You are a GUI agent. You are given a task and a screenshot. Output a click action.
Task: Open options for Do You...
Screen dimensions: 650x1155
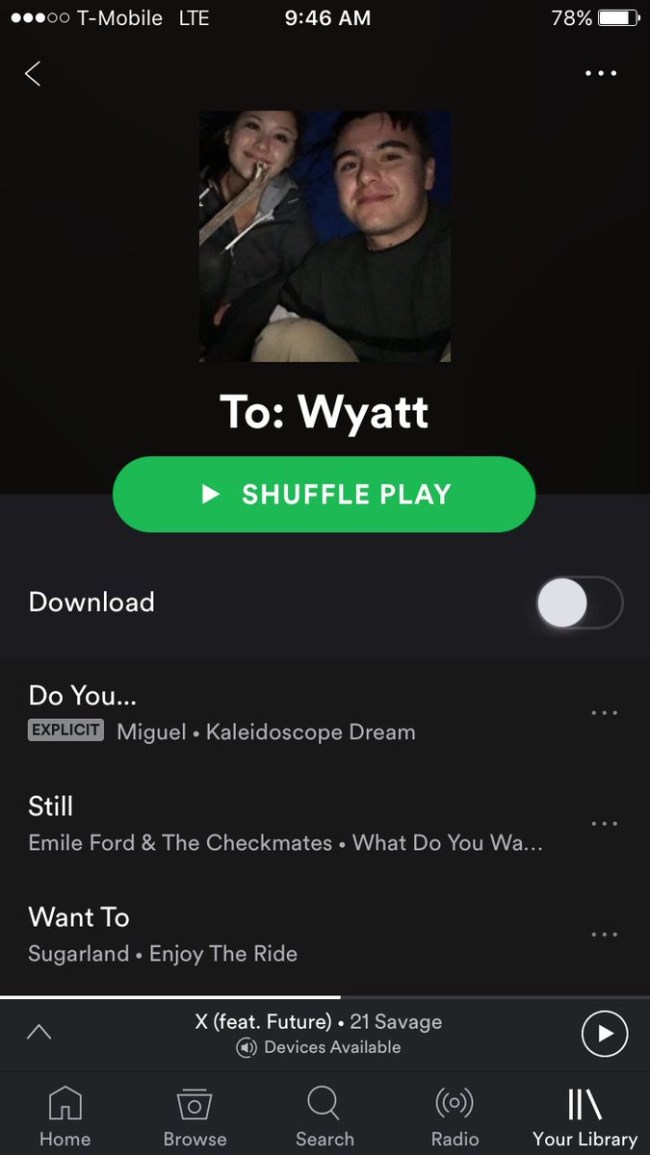(604, 713)
